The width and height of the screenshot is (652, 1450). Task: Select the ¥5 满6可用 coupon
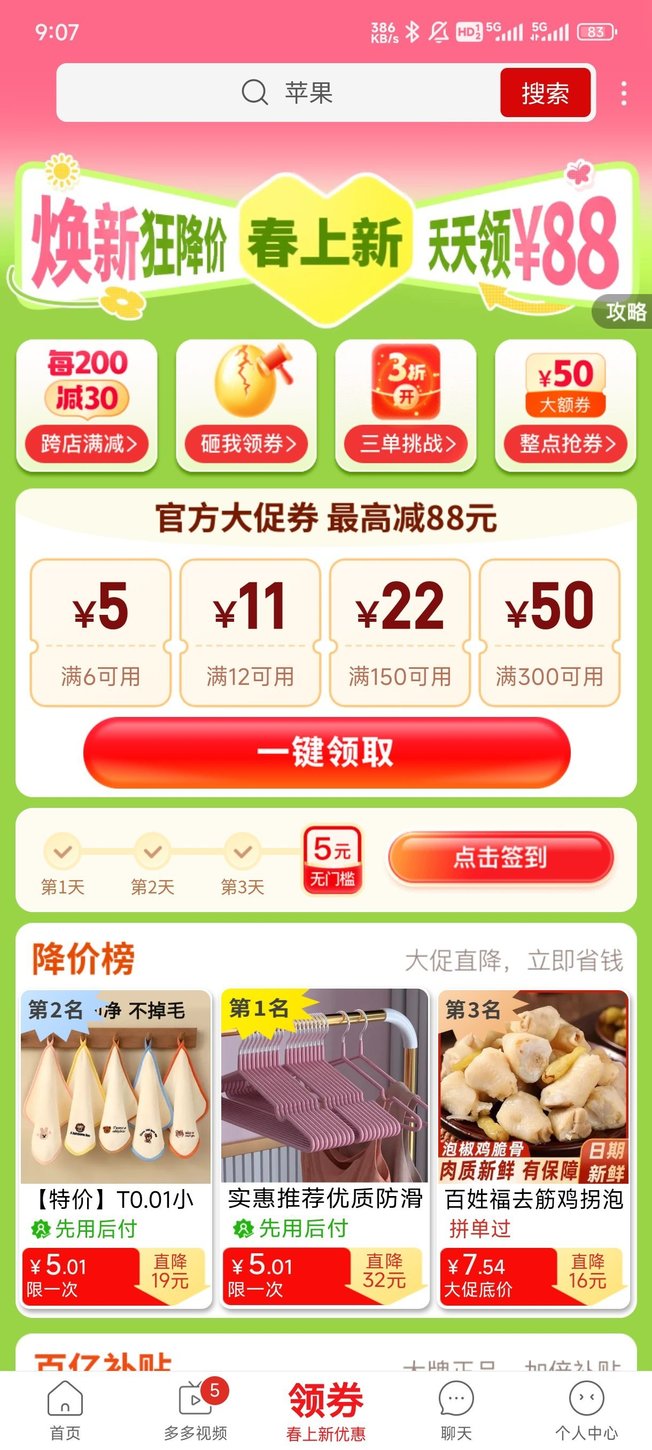tap(100, 632)
